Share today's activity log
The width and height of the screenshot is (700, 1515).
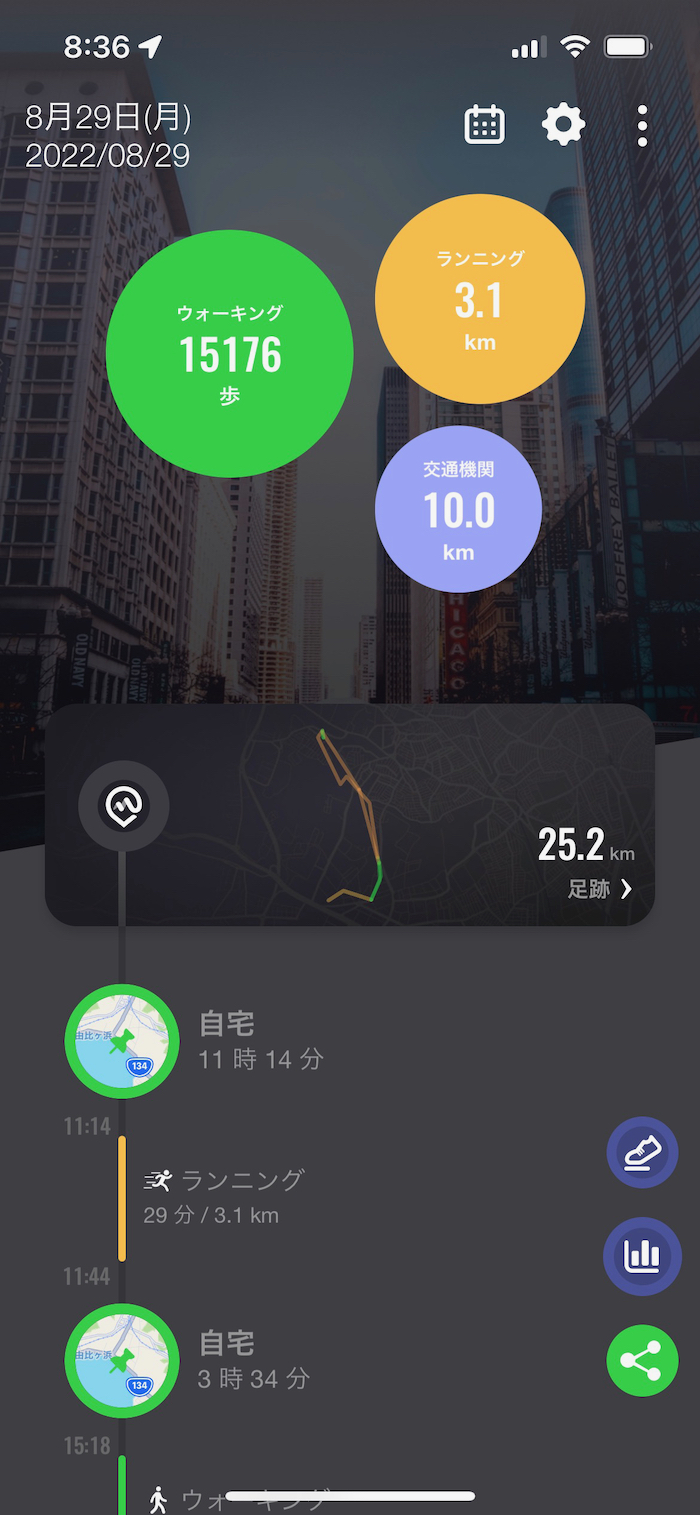(642, 1360)
